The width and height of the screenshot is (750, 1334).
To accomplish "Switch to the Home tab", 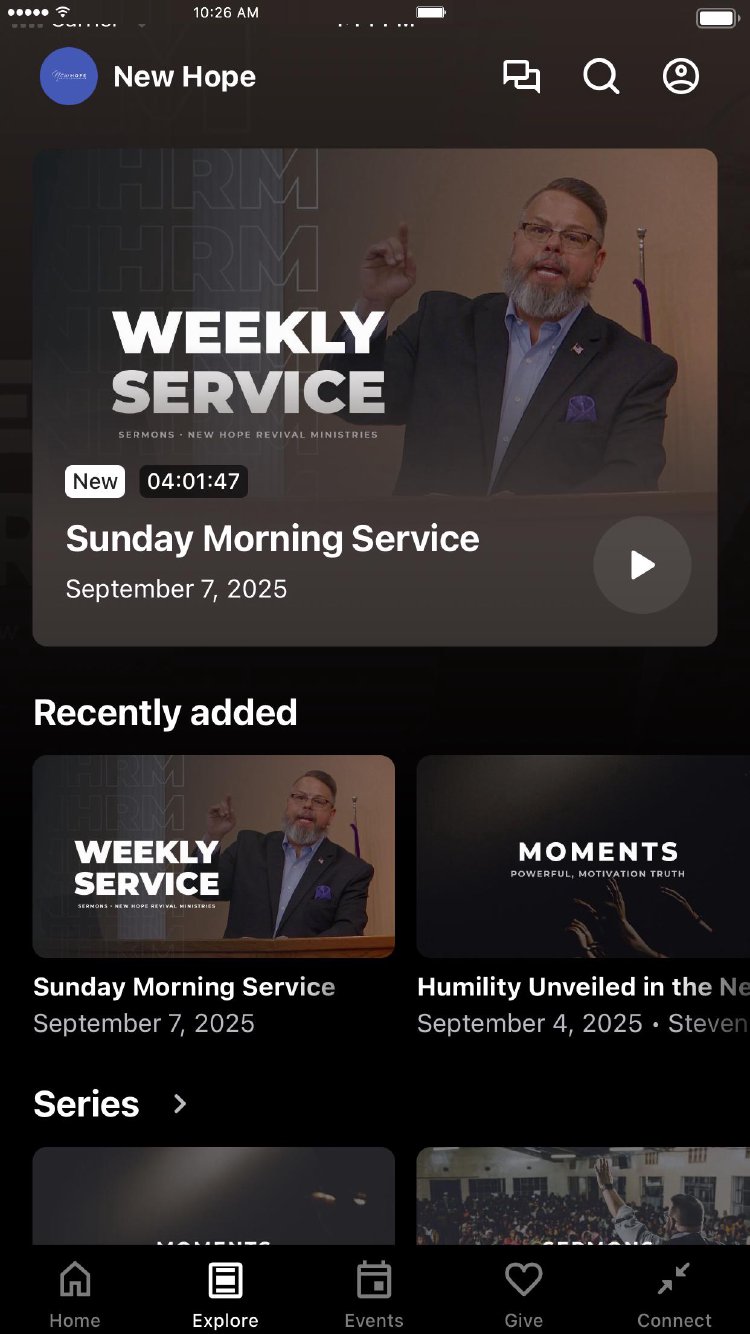I will click(75, 1294).
